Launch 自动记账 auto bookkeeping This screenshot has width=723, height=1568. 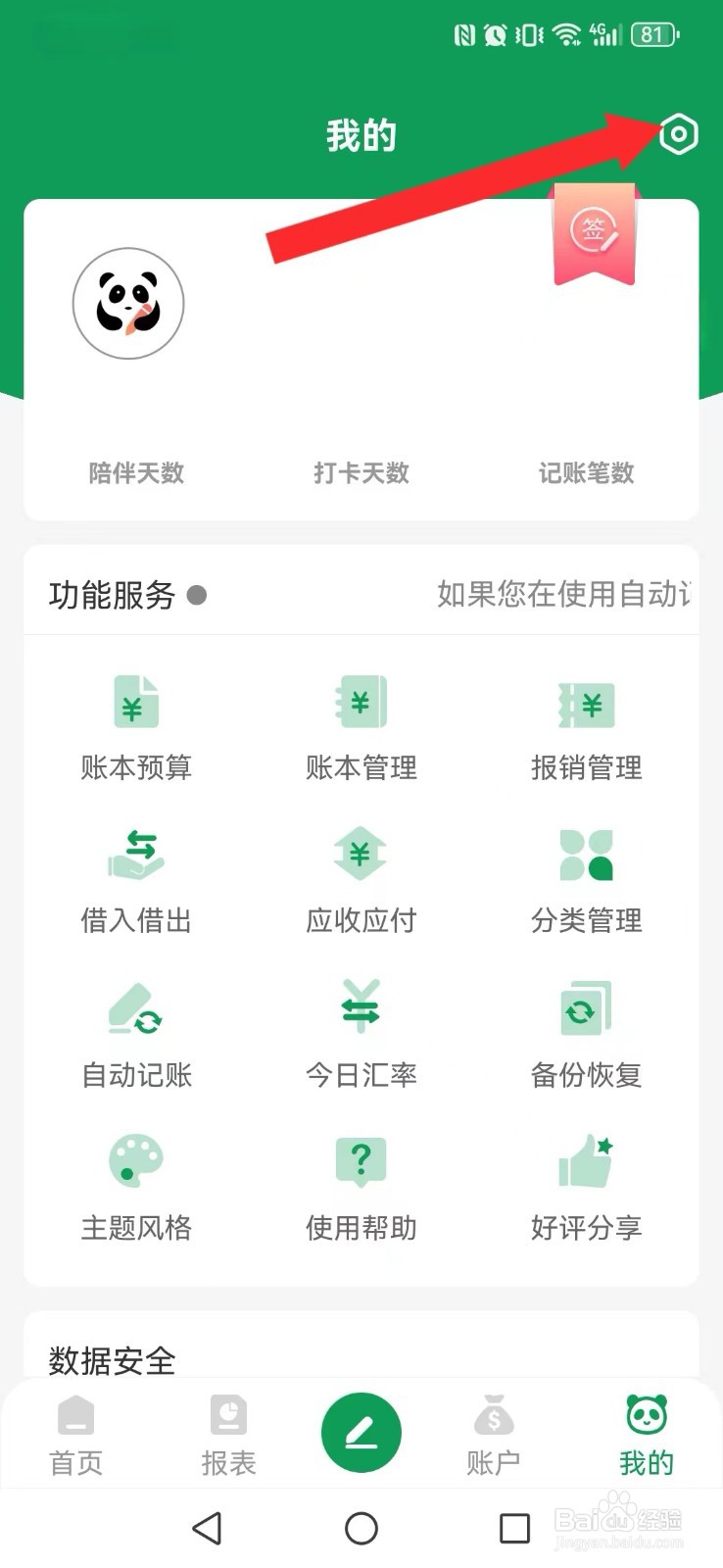point(136,1034)
